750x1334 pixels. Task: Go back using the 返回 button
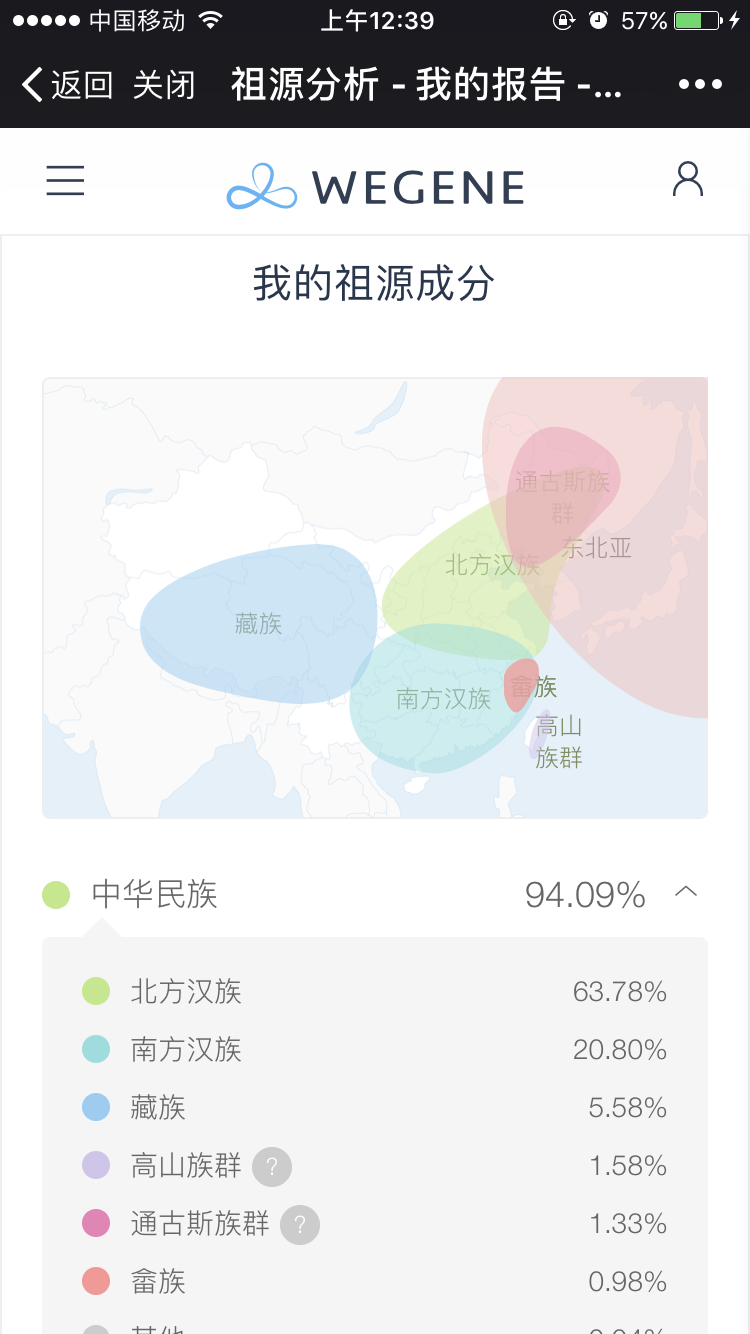[67, 85]
